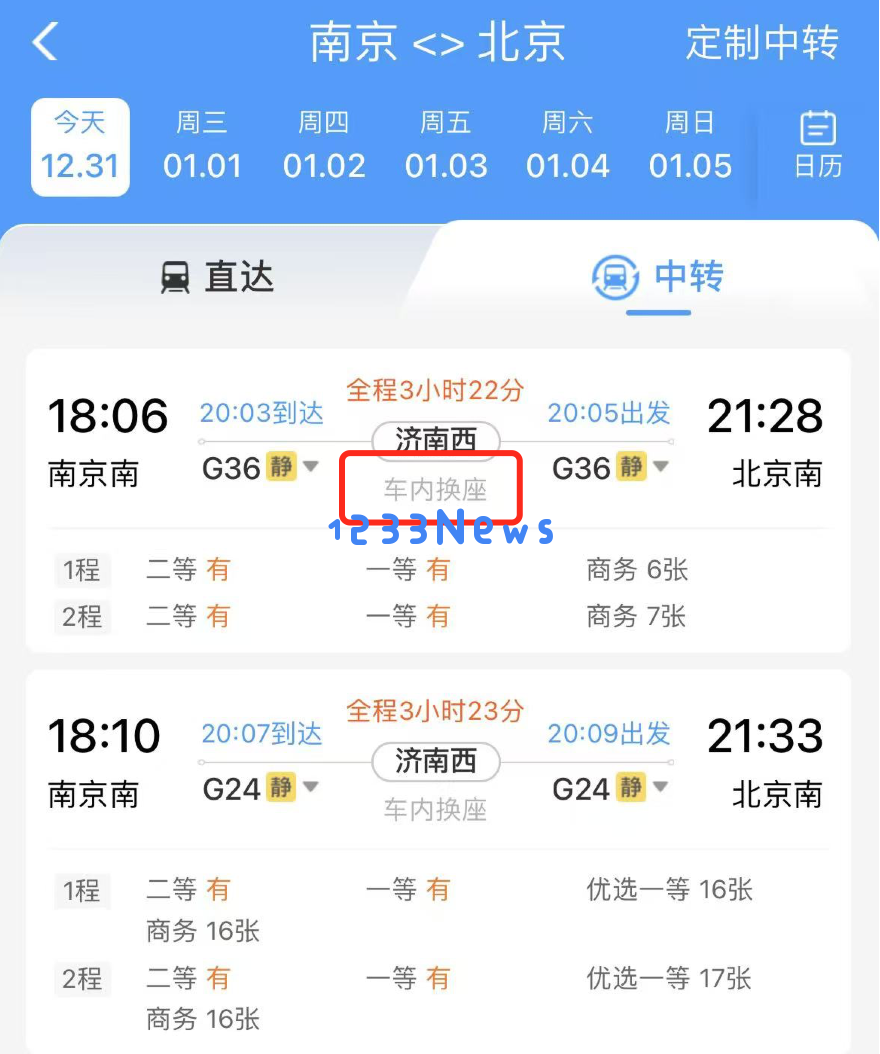Screen dimensions: 880x1054
Task: Switch to the 中转 transfer tab
Action: pos(658,277)
